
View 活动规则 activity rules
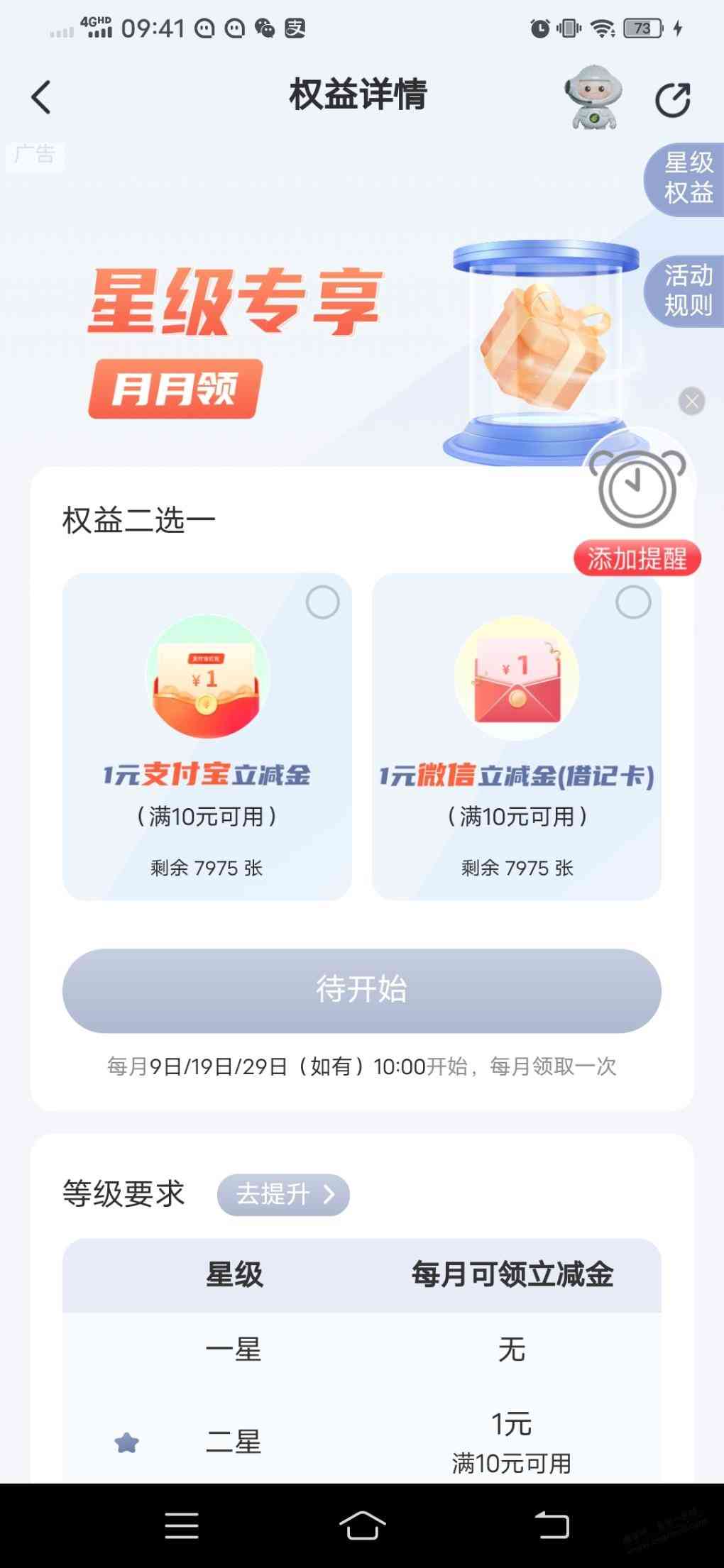pyautogui.click(x=686, y=289)
